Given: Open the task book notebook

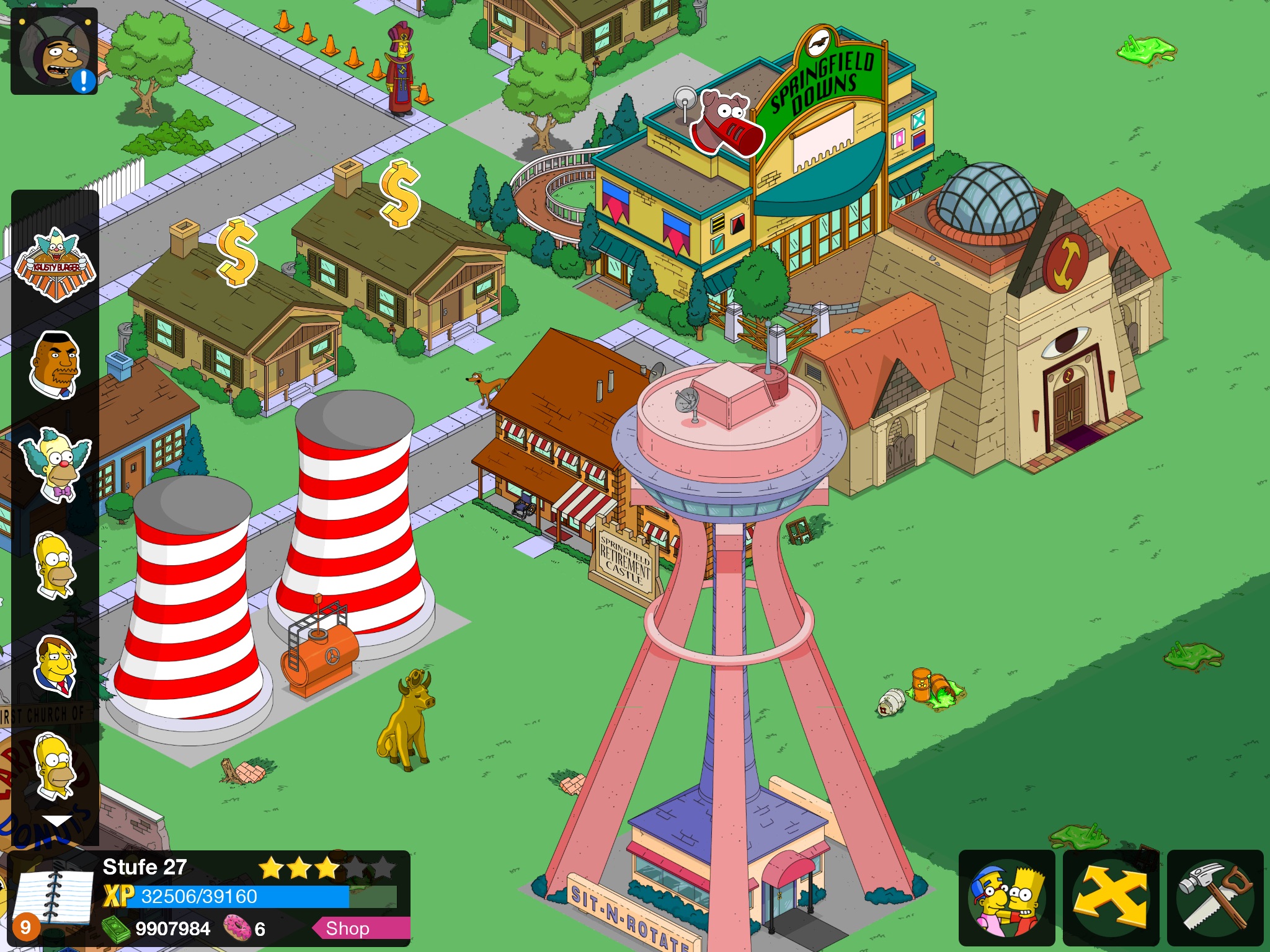Looking at the screenshot, I should pos(53,899).
